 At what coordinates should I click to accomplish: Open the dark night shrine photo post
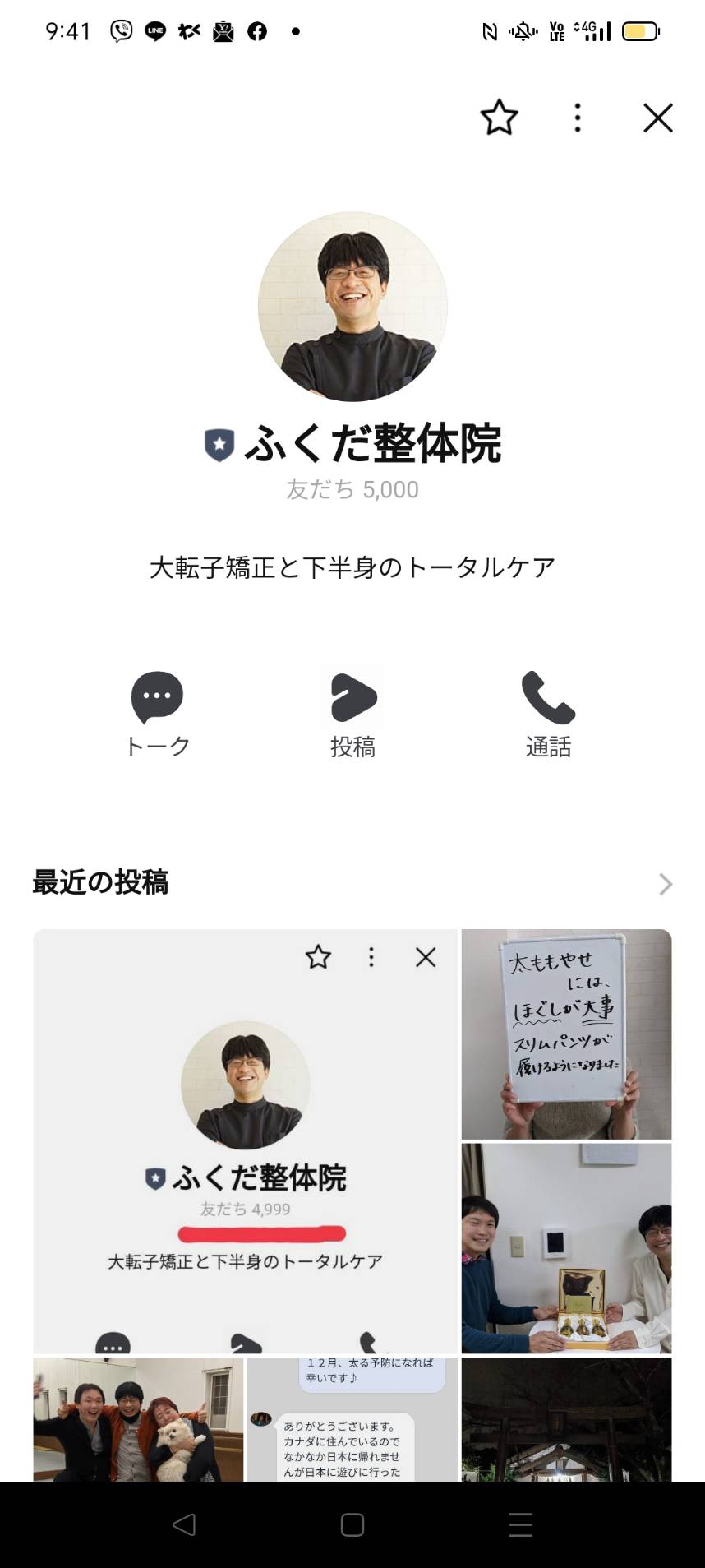click(566, 1419)
